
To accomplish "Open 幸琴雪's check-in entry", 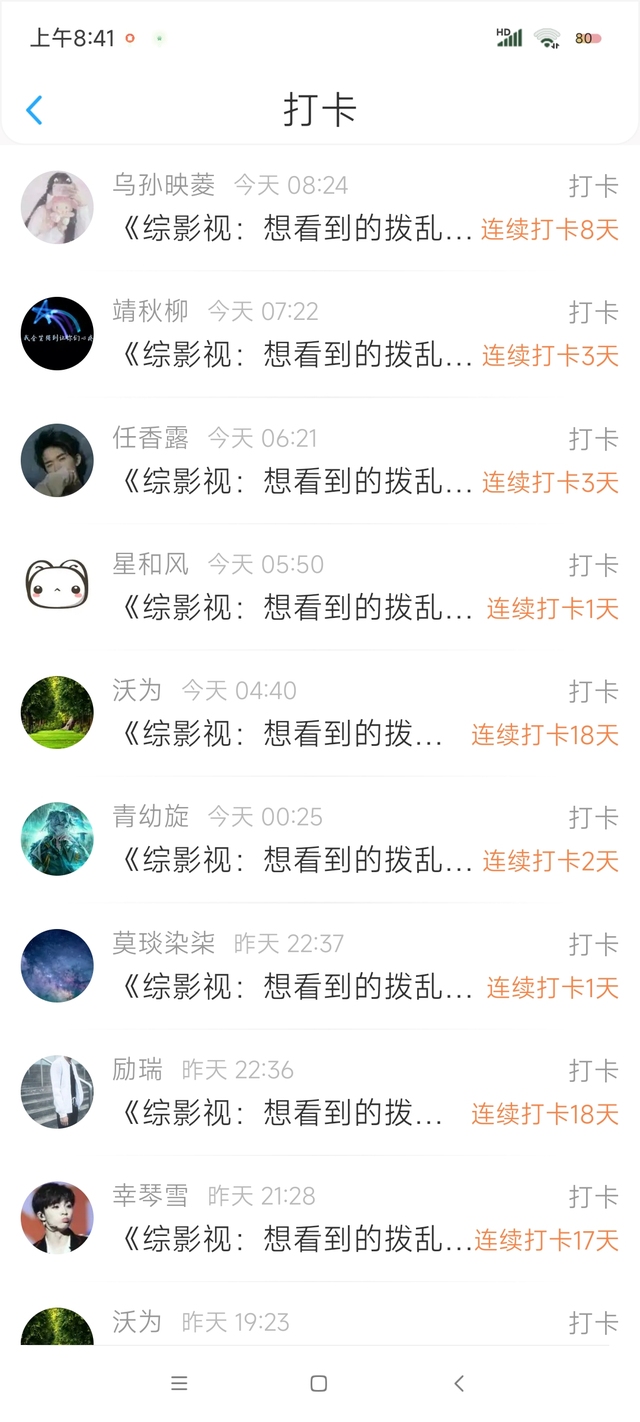I will [x=320, y=1218].
